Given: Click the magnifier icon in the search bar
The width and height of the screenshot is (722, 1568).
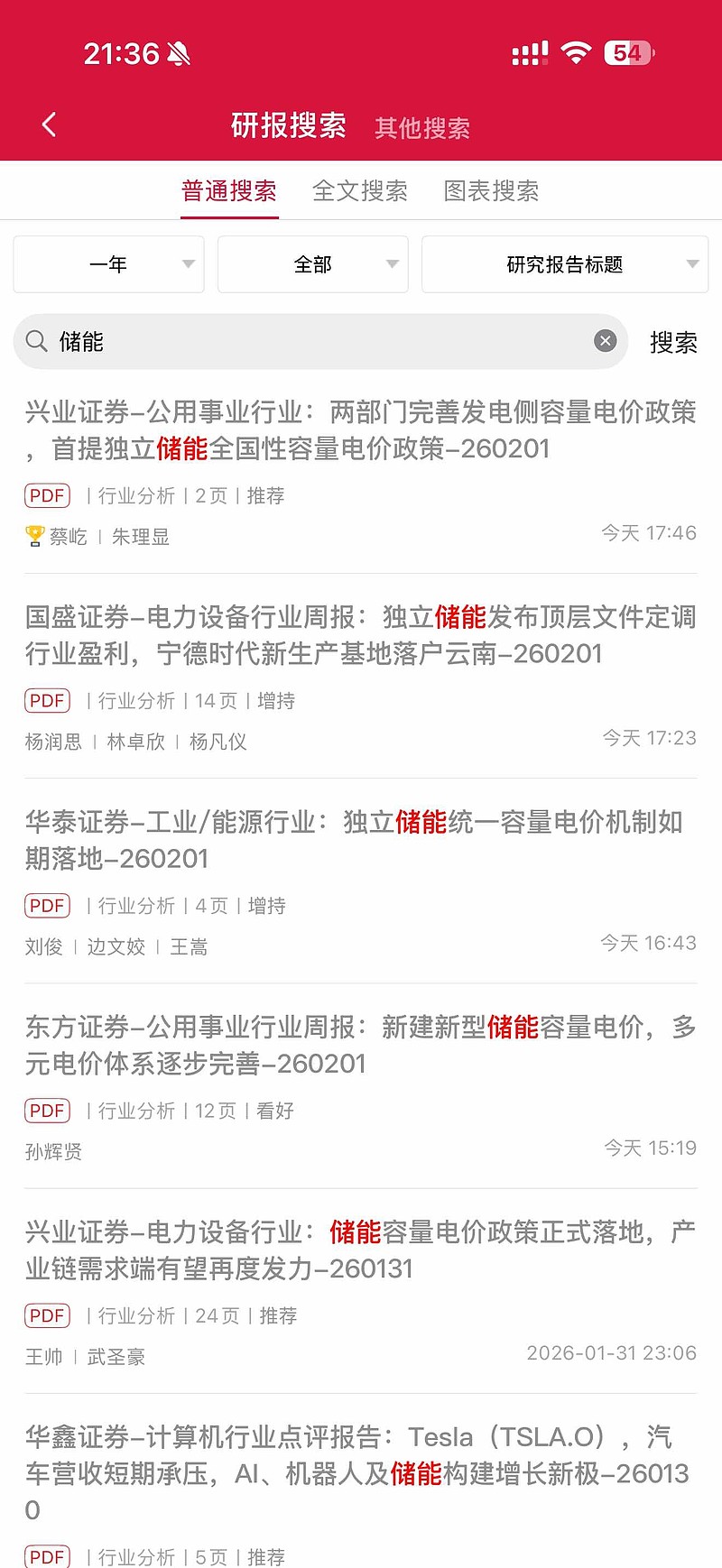Looking at the screenshot, I should [x=36, y=341].
